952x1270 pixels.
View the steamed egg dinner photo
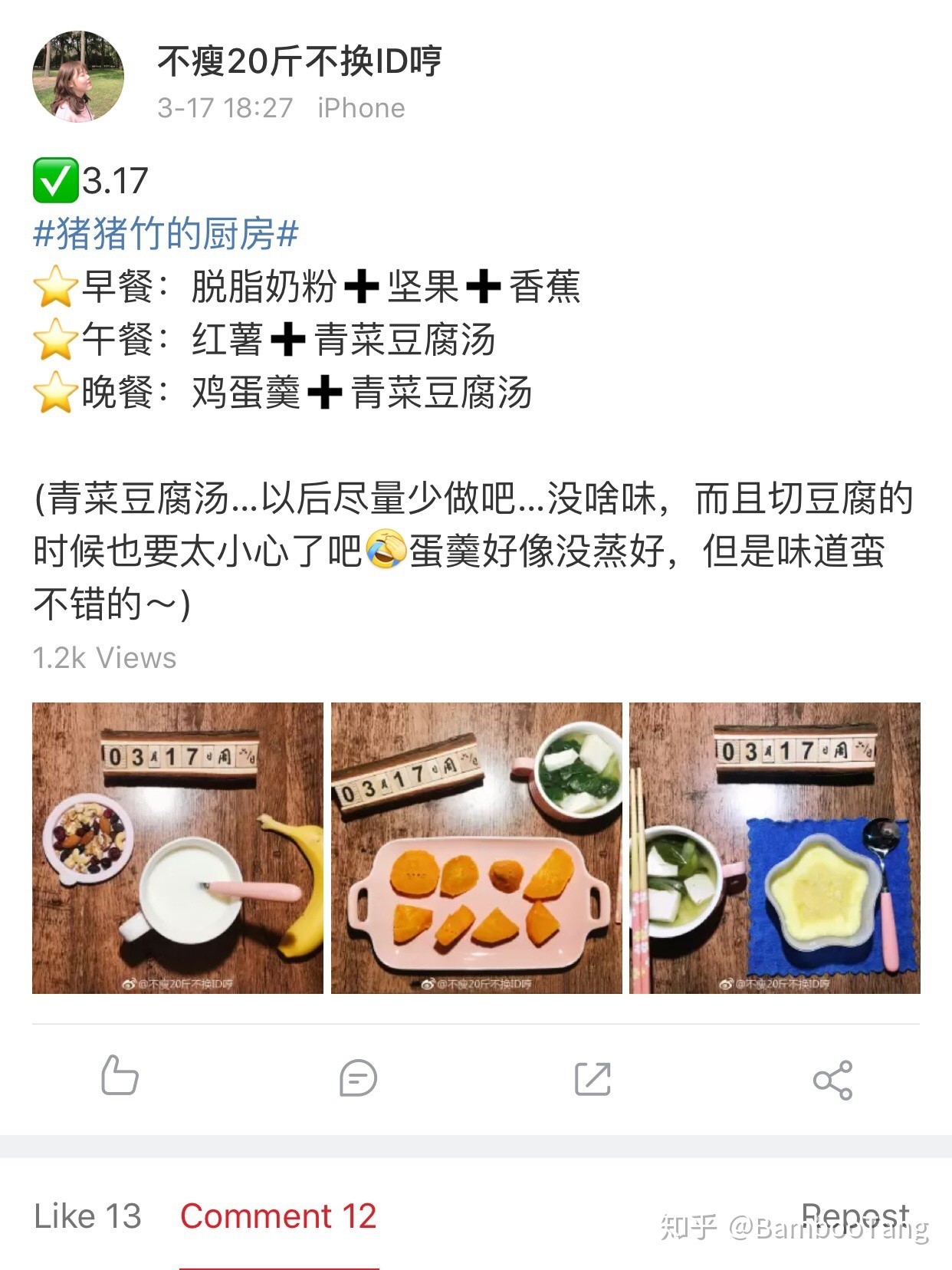(774, 848)
